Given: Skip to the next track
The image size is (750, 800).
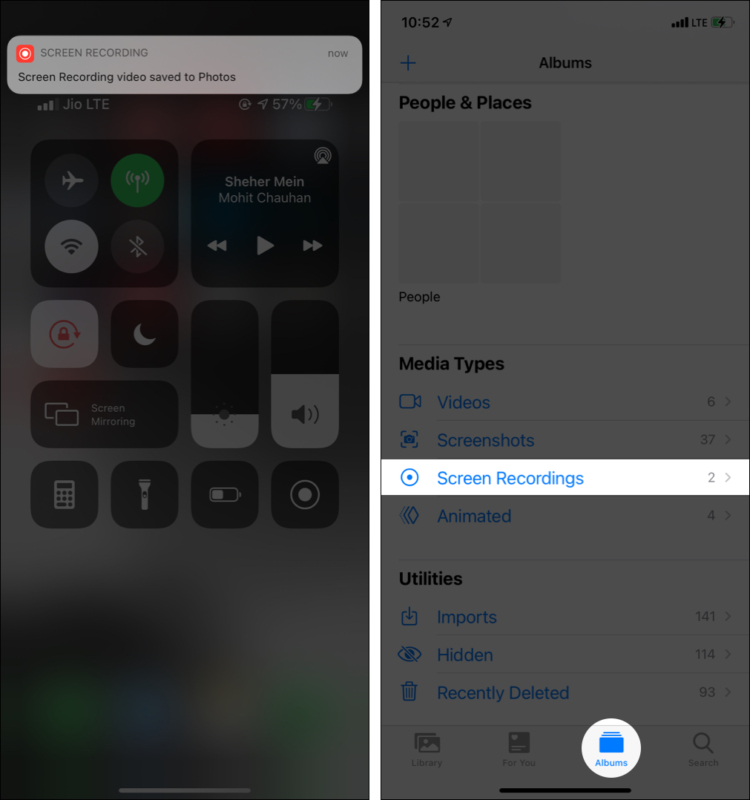Looking at the screenshot, I should click(313, 245).
